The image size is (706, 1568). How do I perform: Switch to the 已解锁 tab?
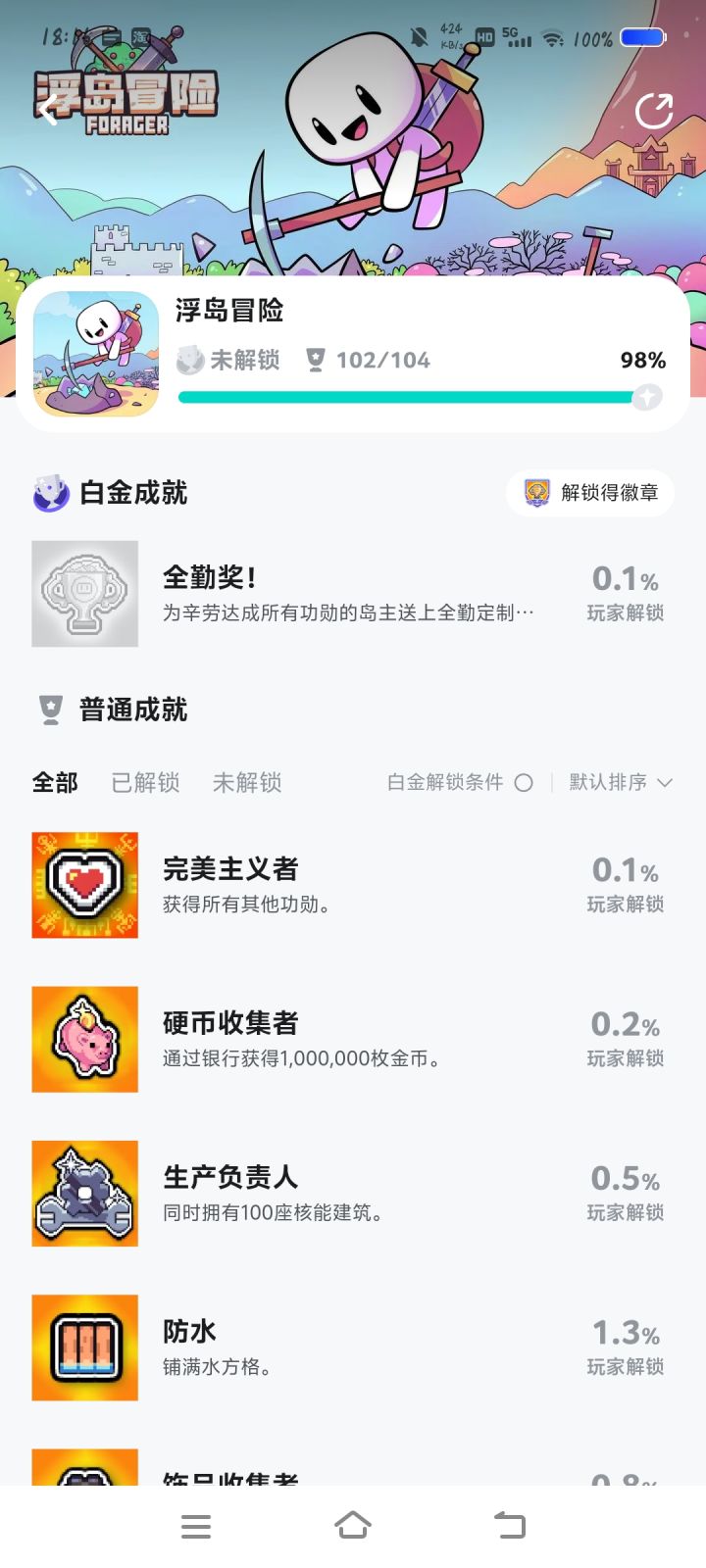coord(145,782)
